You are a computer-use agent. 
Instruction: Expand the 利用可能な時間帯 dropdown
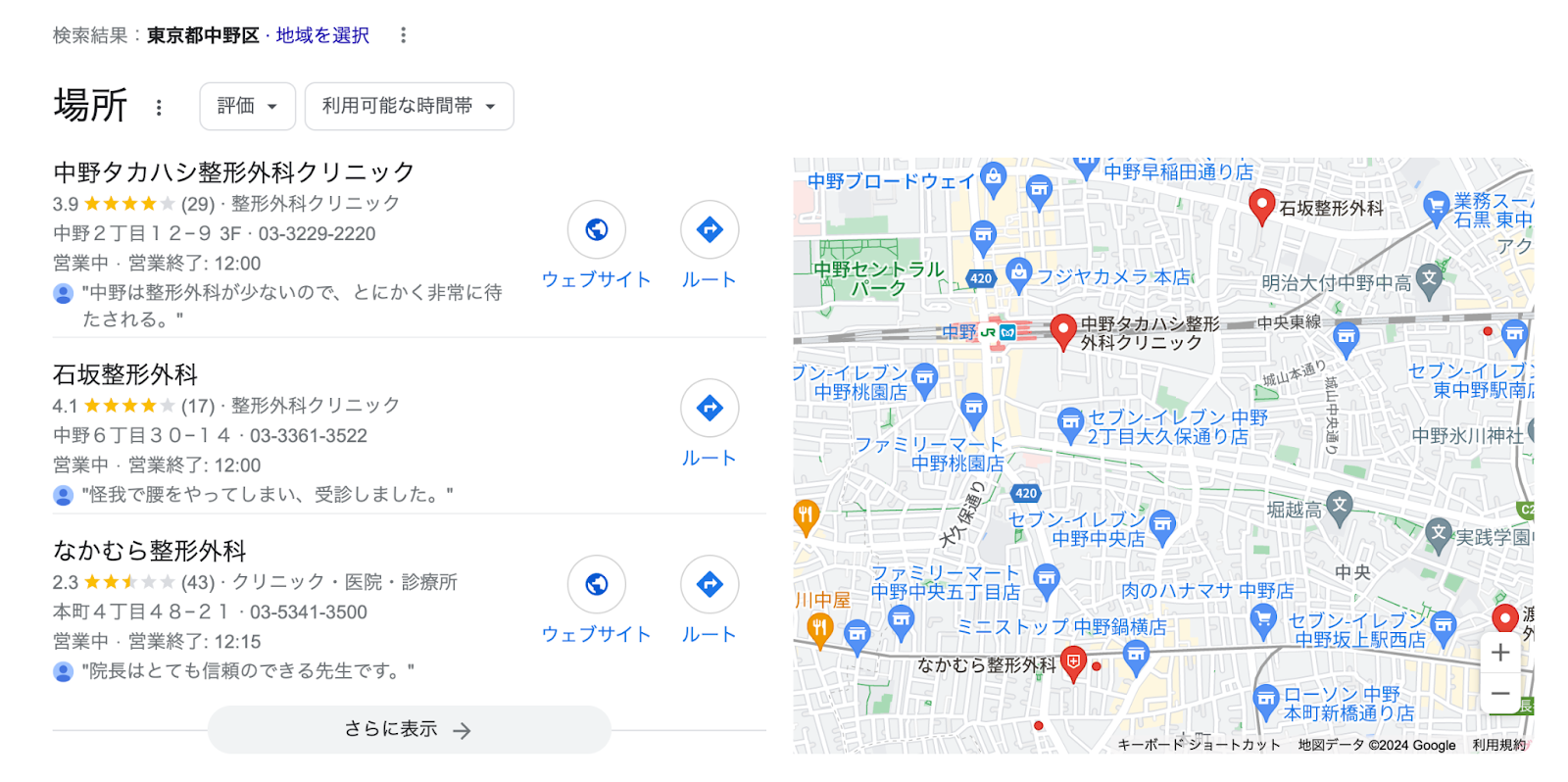[409, 106]
